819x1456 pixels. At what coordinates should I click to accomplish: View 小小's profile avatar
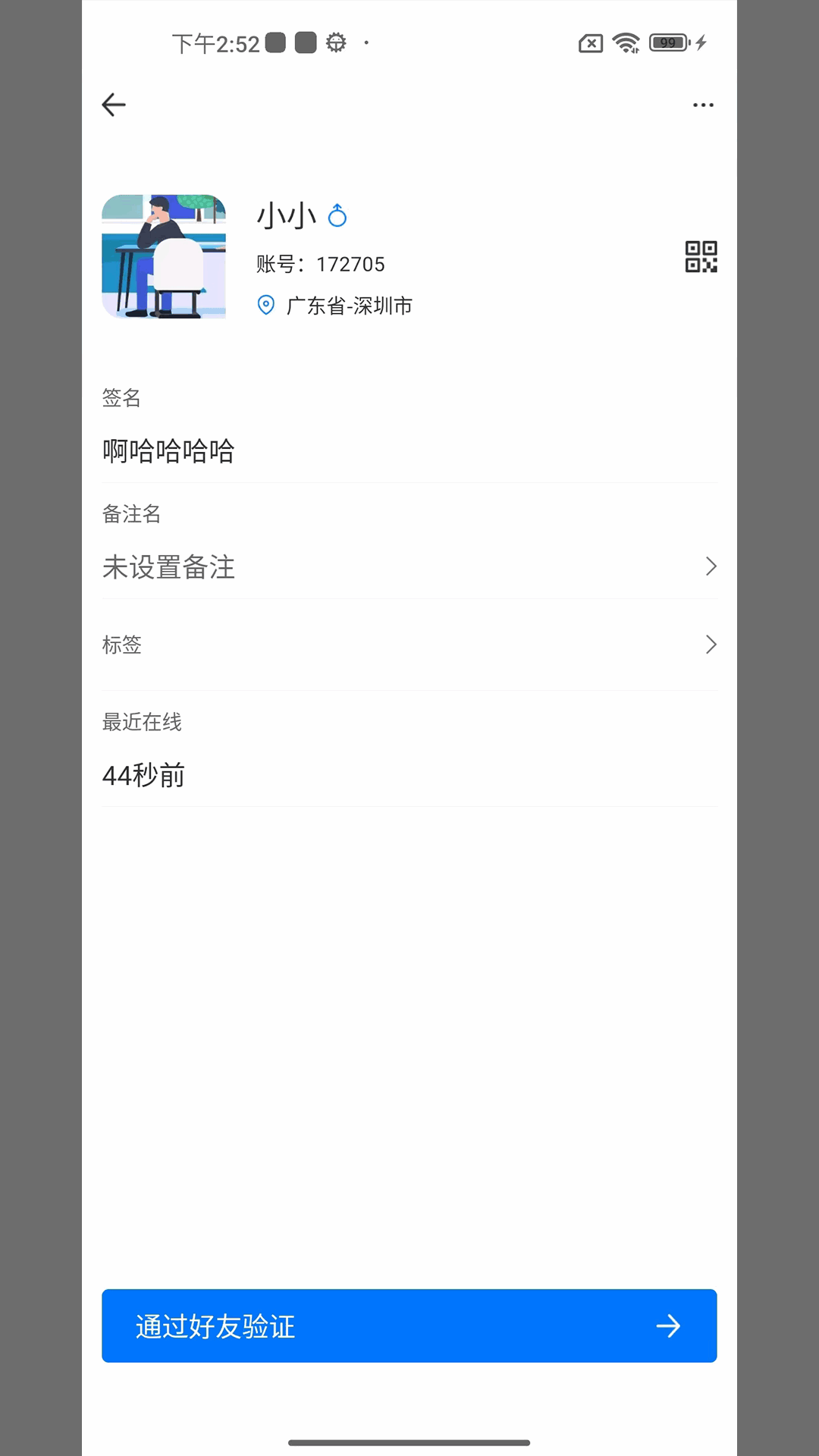164,256
